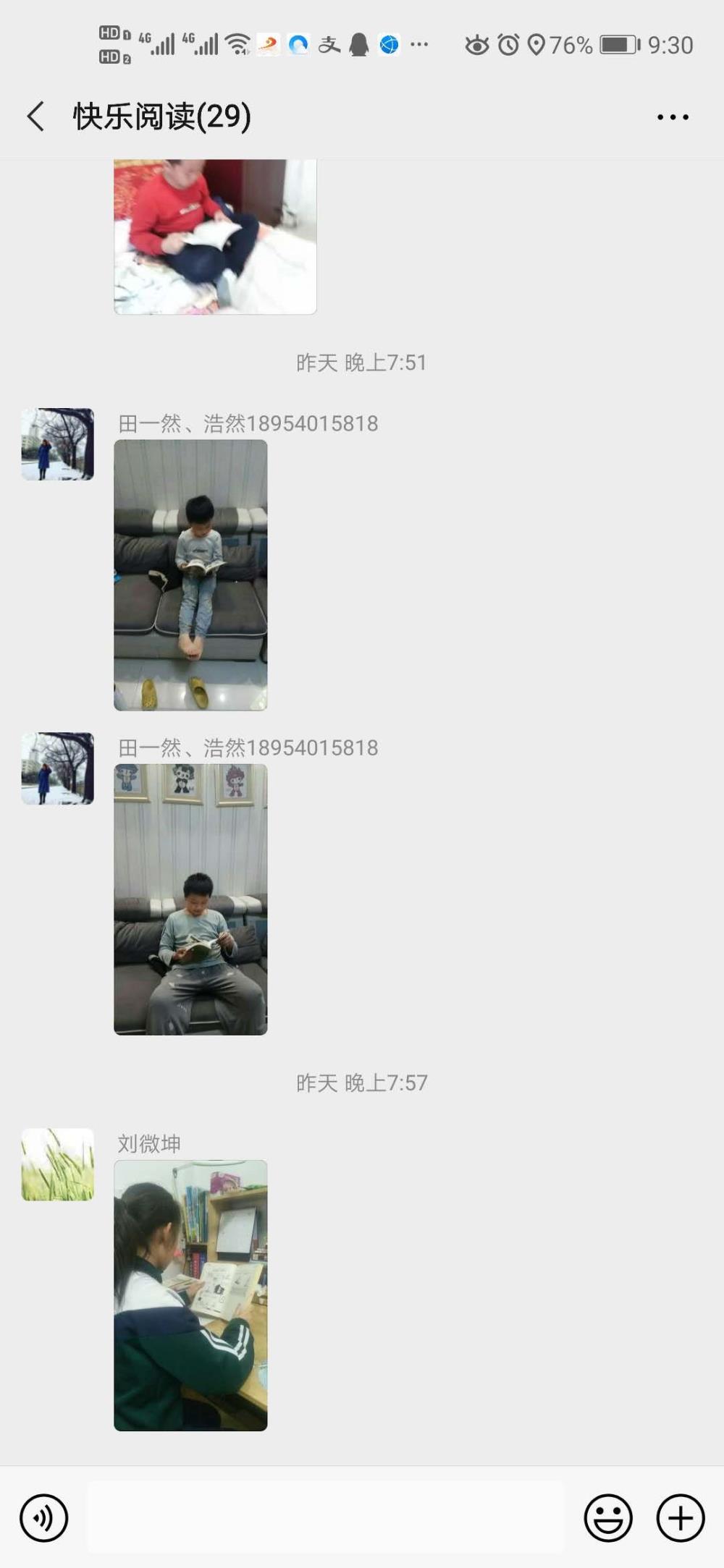View the photo of the boy in red reading
The image size is (724, 1568).
point(215,237)
